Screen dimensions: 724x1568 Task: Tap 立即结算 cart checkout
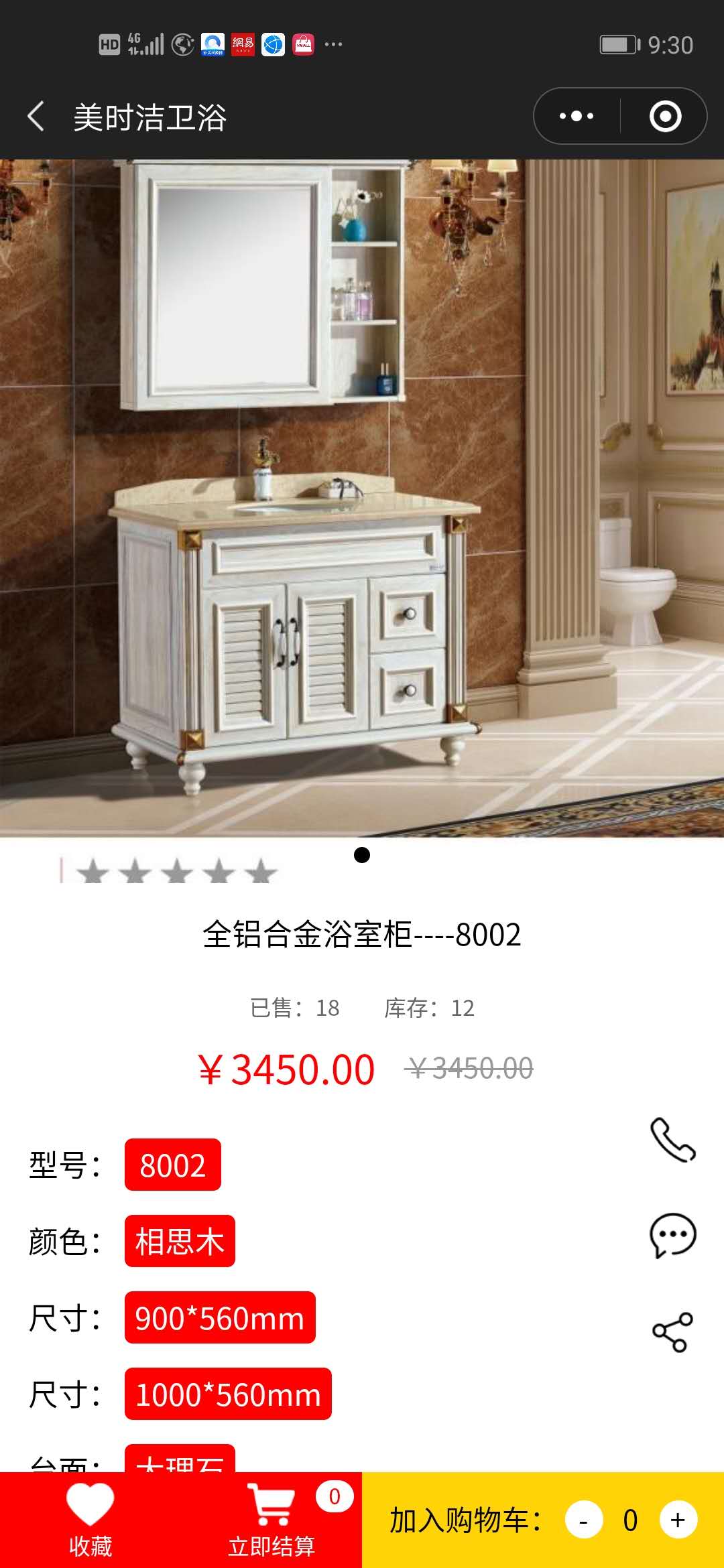271,1520
